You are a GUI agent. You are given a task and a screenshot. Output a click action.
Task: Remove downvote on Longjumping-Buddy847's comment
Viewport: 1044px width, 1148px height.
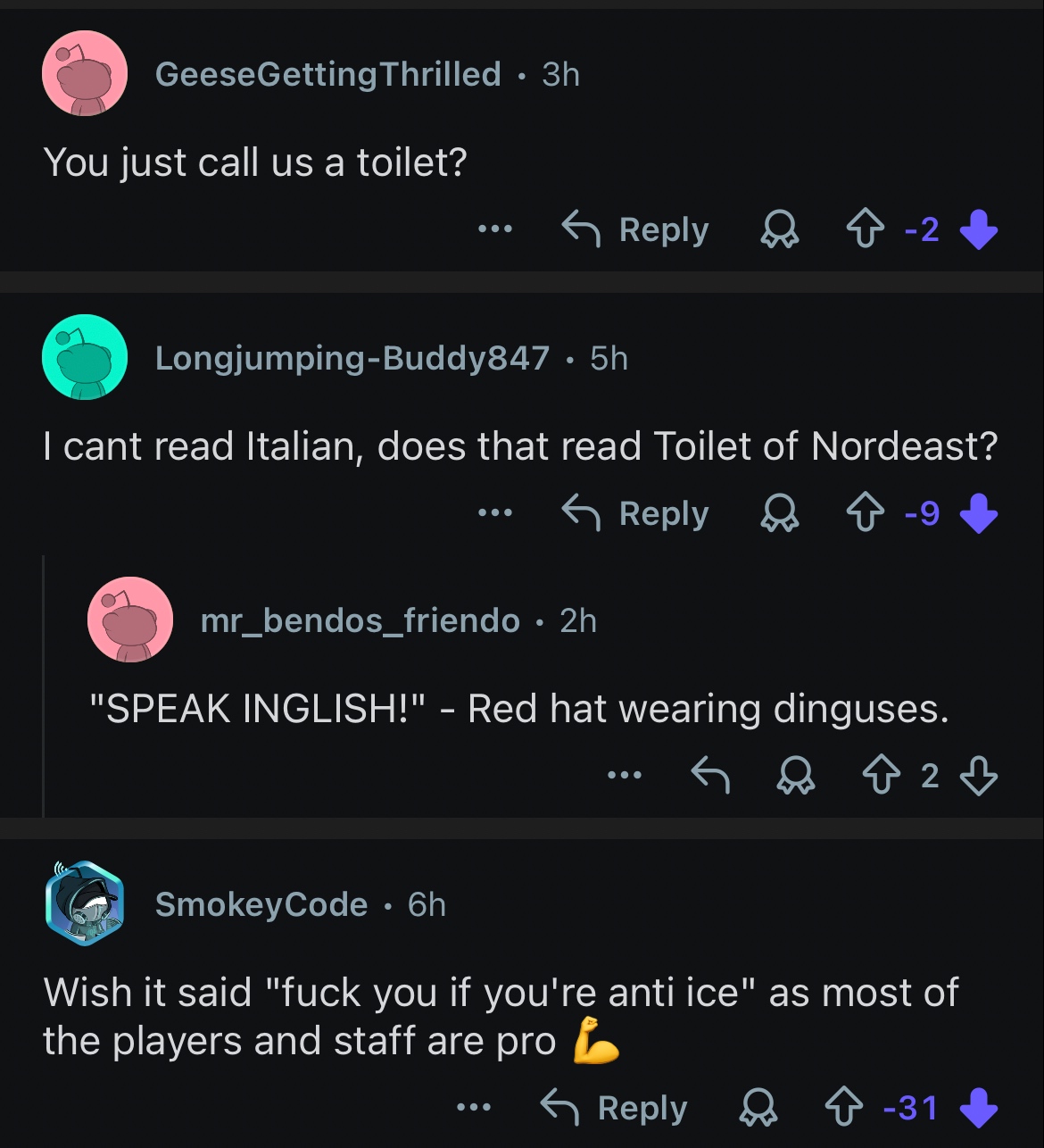[x=978, y=513]
